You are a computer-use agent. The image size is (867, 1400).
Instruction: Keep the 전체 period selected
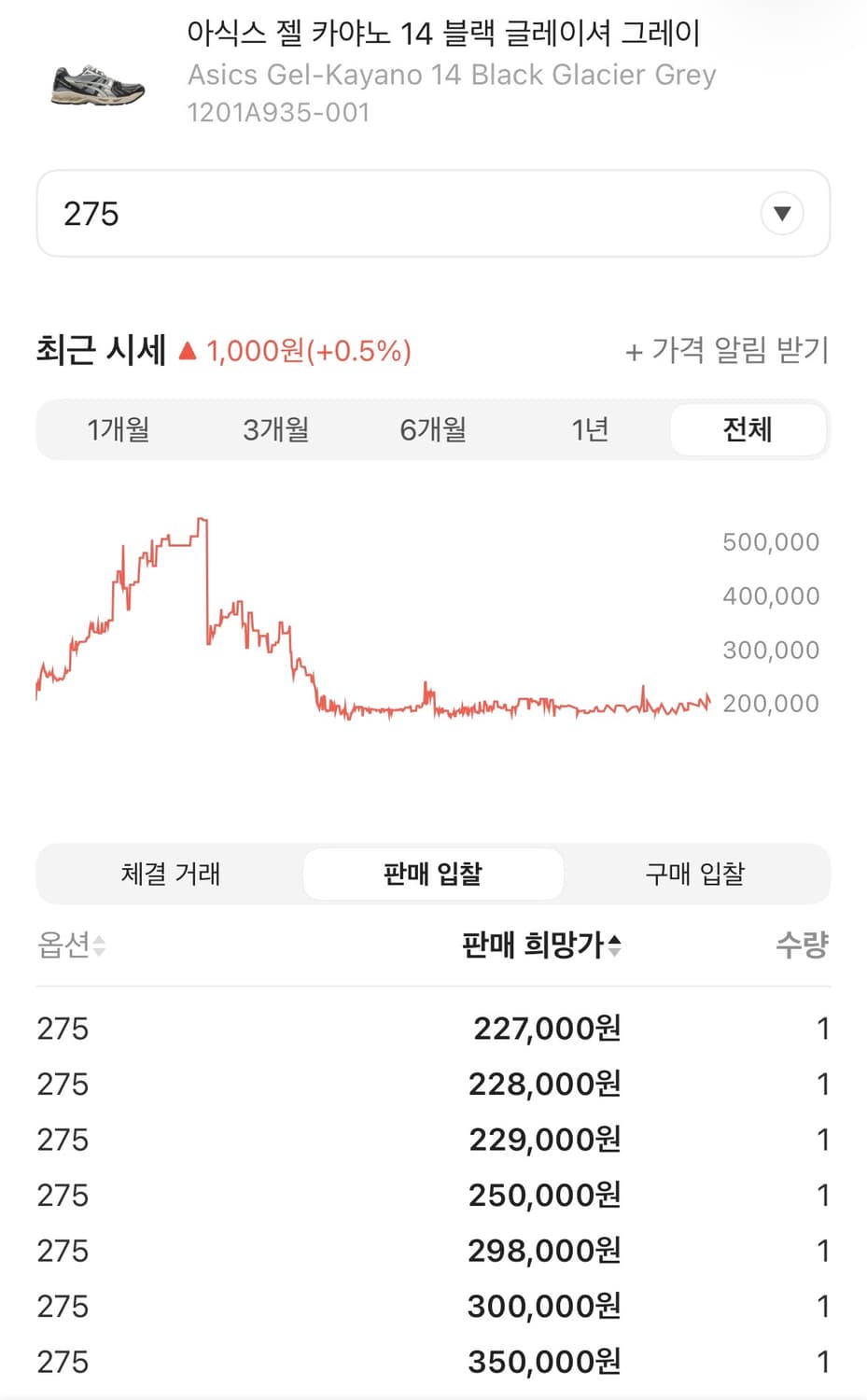[748, 429]
